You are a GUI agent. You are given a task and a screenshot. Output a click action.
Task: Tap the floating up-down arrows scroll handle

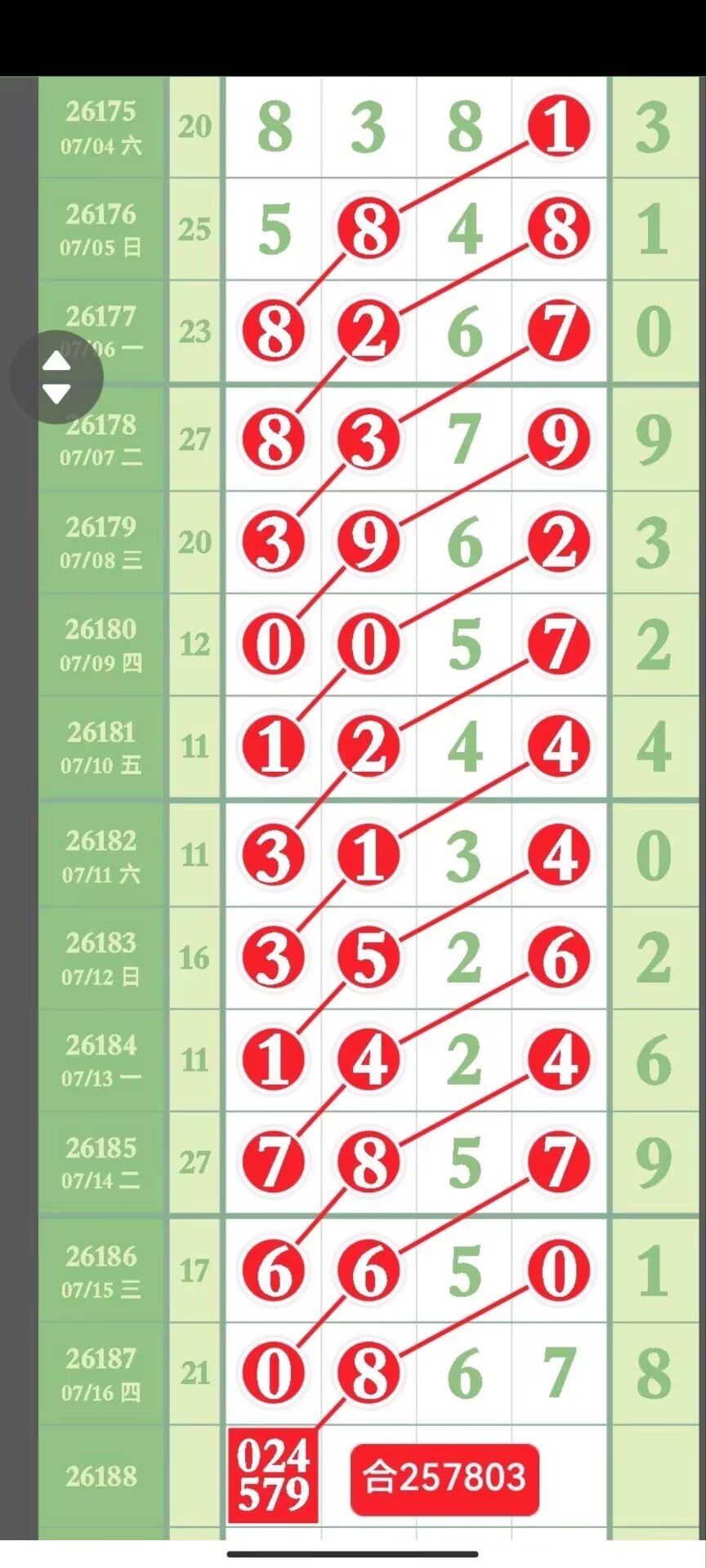coord(56,377)
